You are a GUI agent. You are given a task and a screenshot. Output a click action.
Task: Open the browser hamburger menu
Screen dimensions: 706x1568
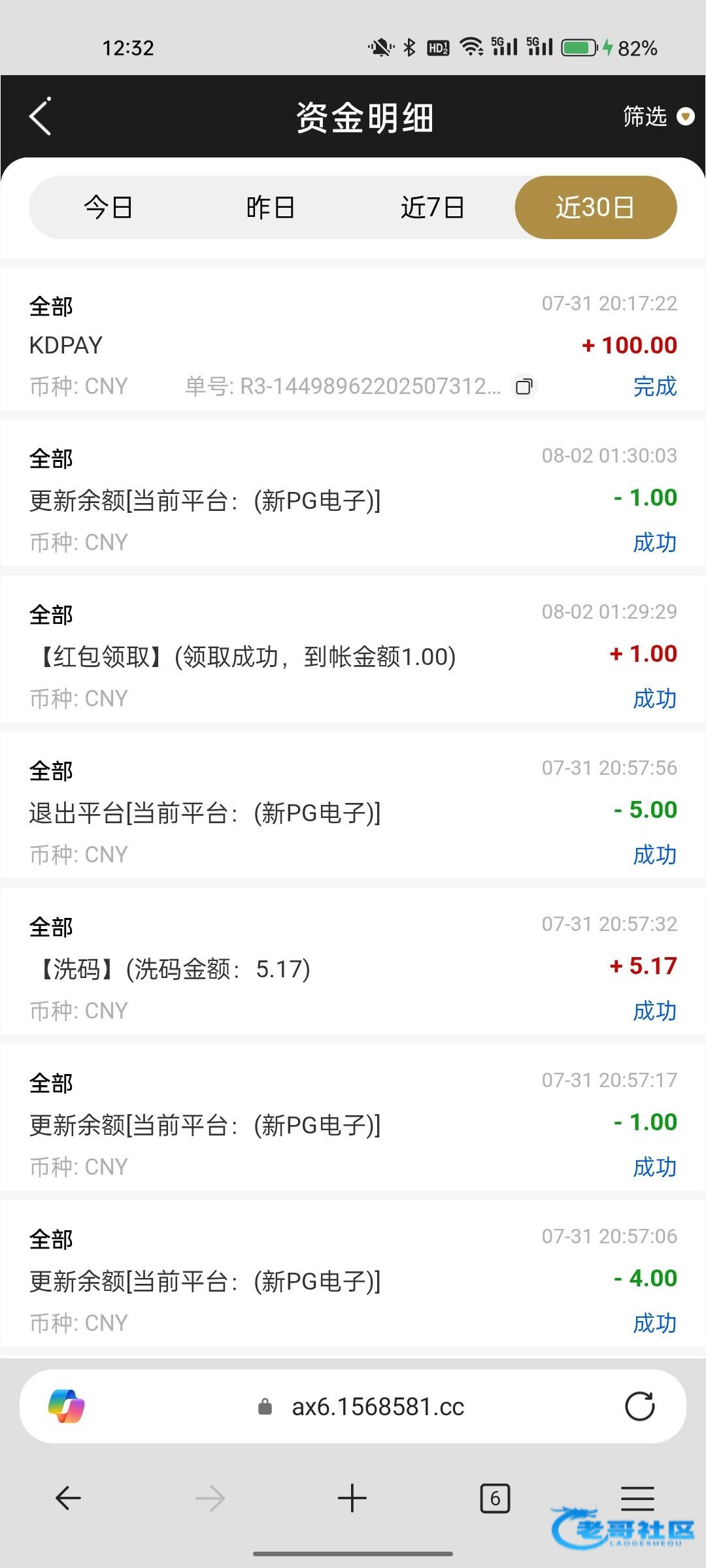click(x=637, y=1498)
